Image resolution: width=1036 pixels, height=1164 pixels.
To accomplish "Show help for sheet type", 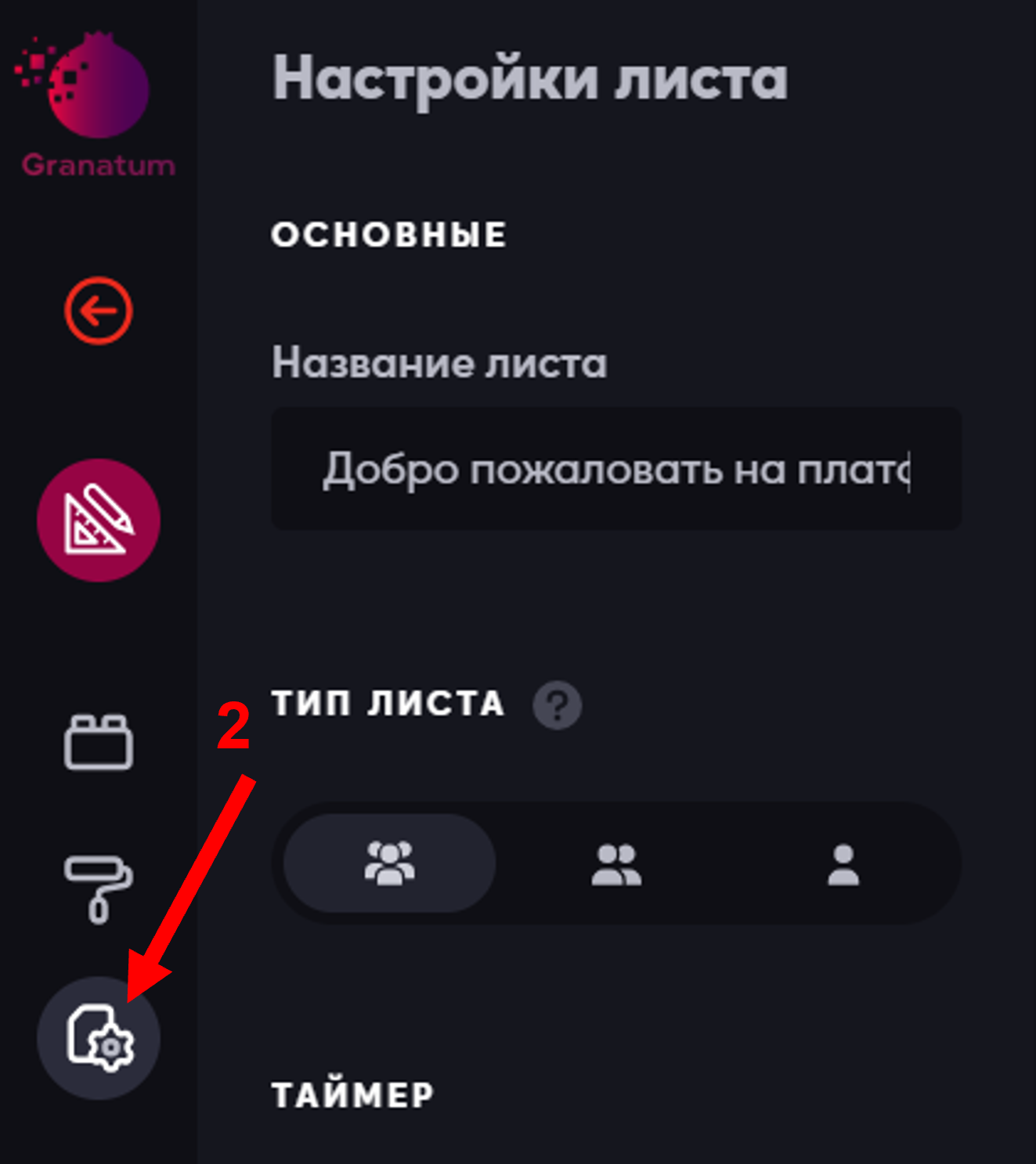I will point(557,705).
